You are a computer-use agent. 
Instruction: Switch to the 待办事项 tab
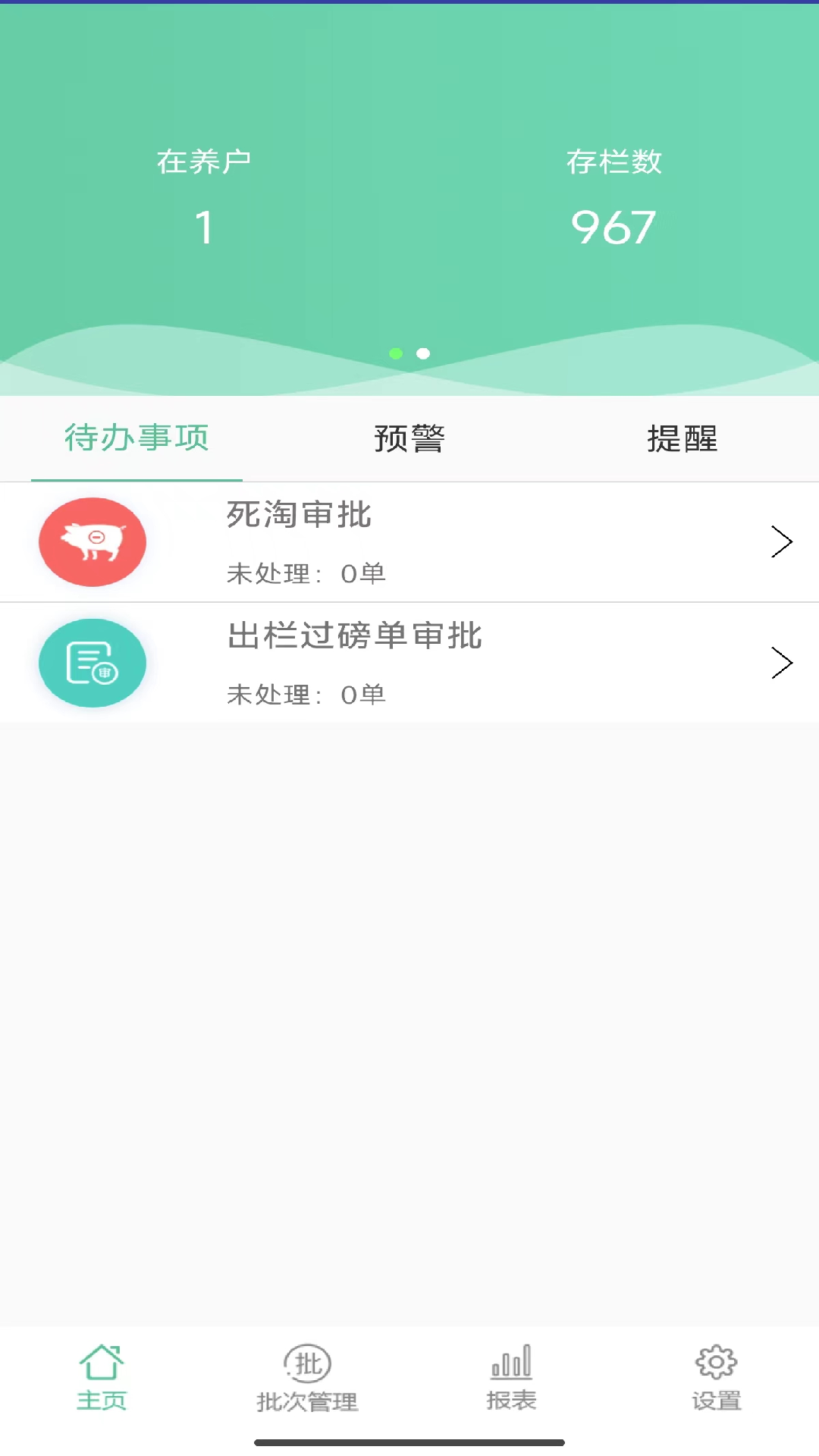[x=136, y=438]
